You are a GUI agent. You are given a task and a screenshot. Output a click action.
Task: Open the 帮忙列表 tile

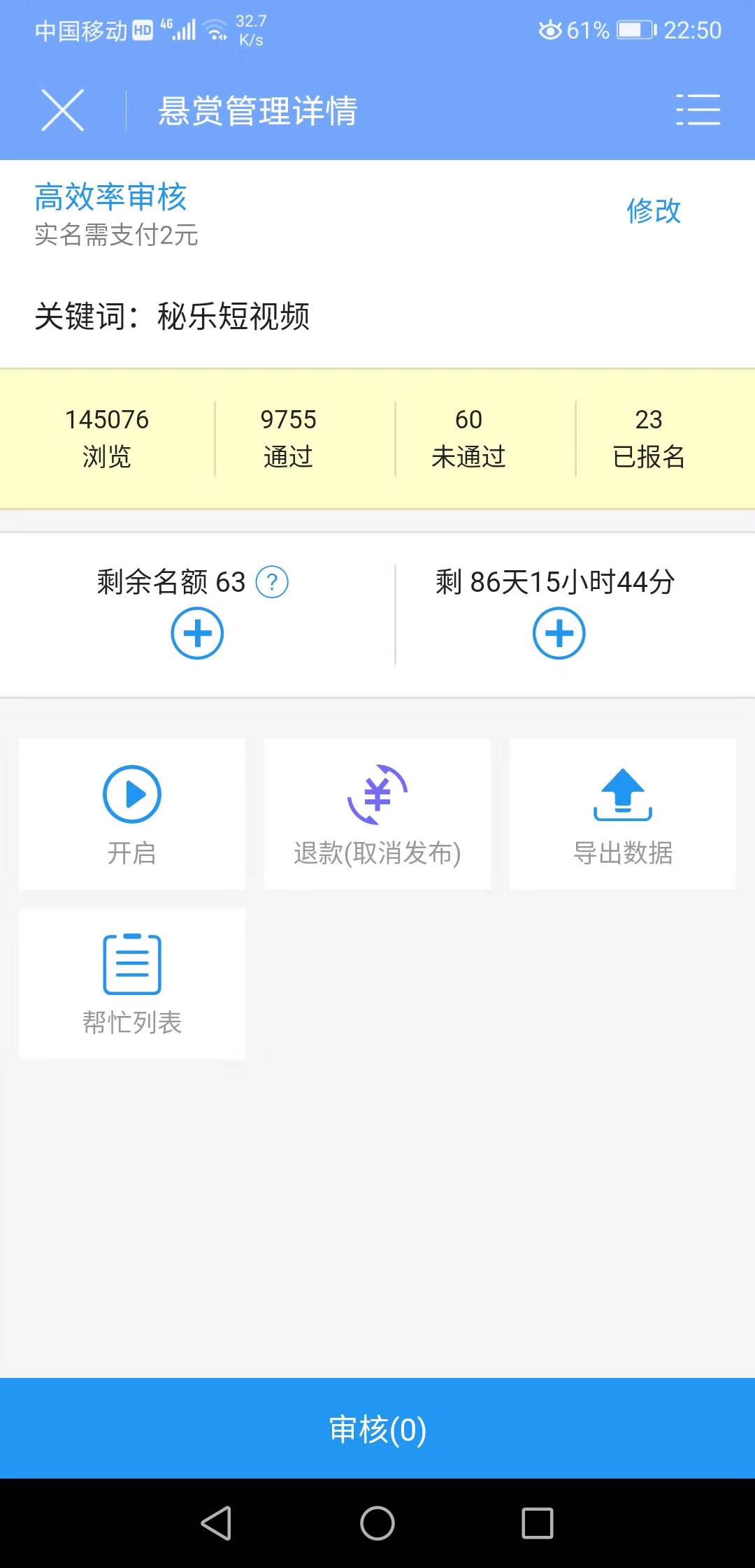[x=132, y=984]
